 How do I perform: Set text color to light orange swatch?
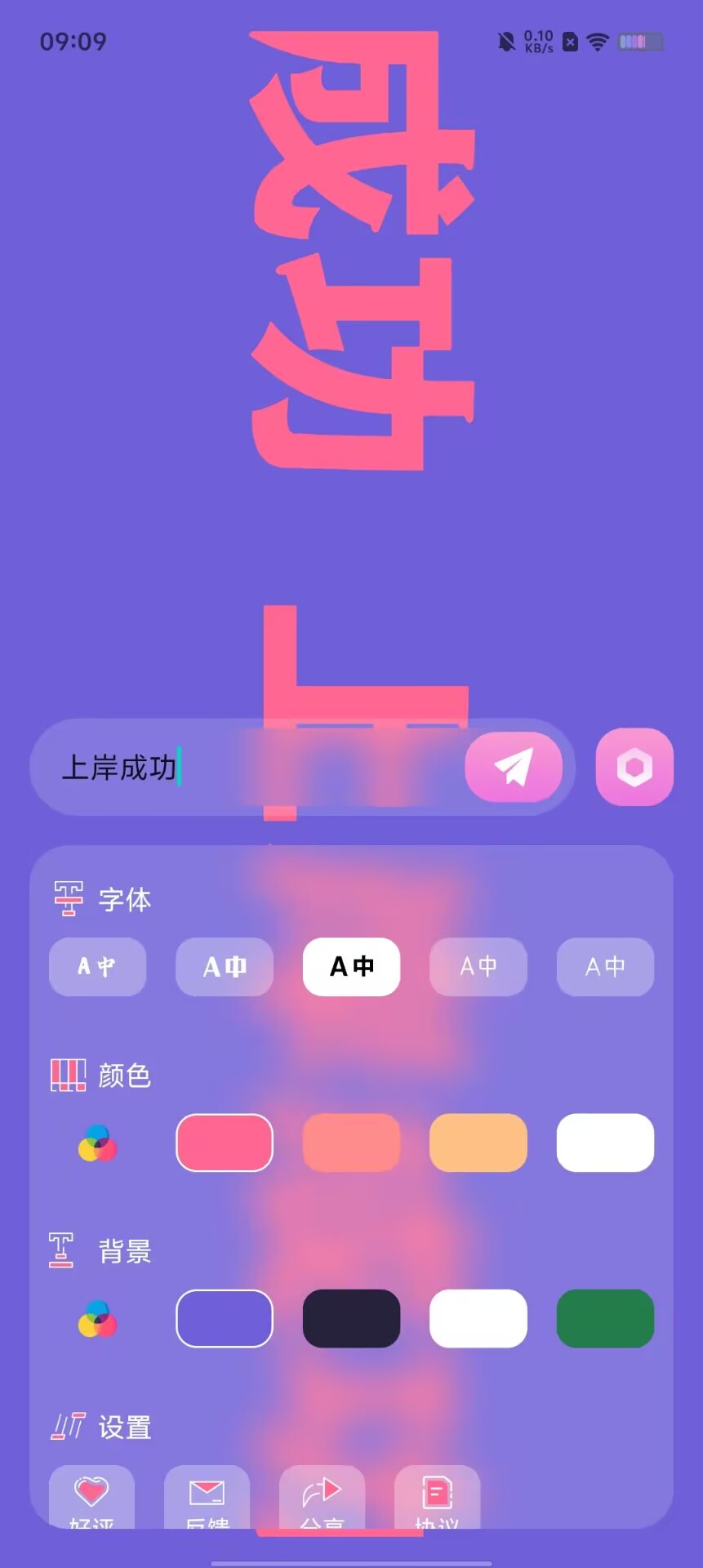pyautogui.click(x=478, y=1143)
